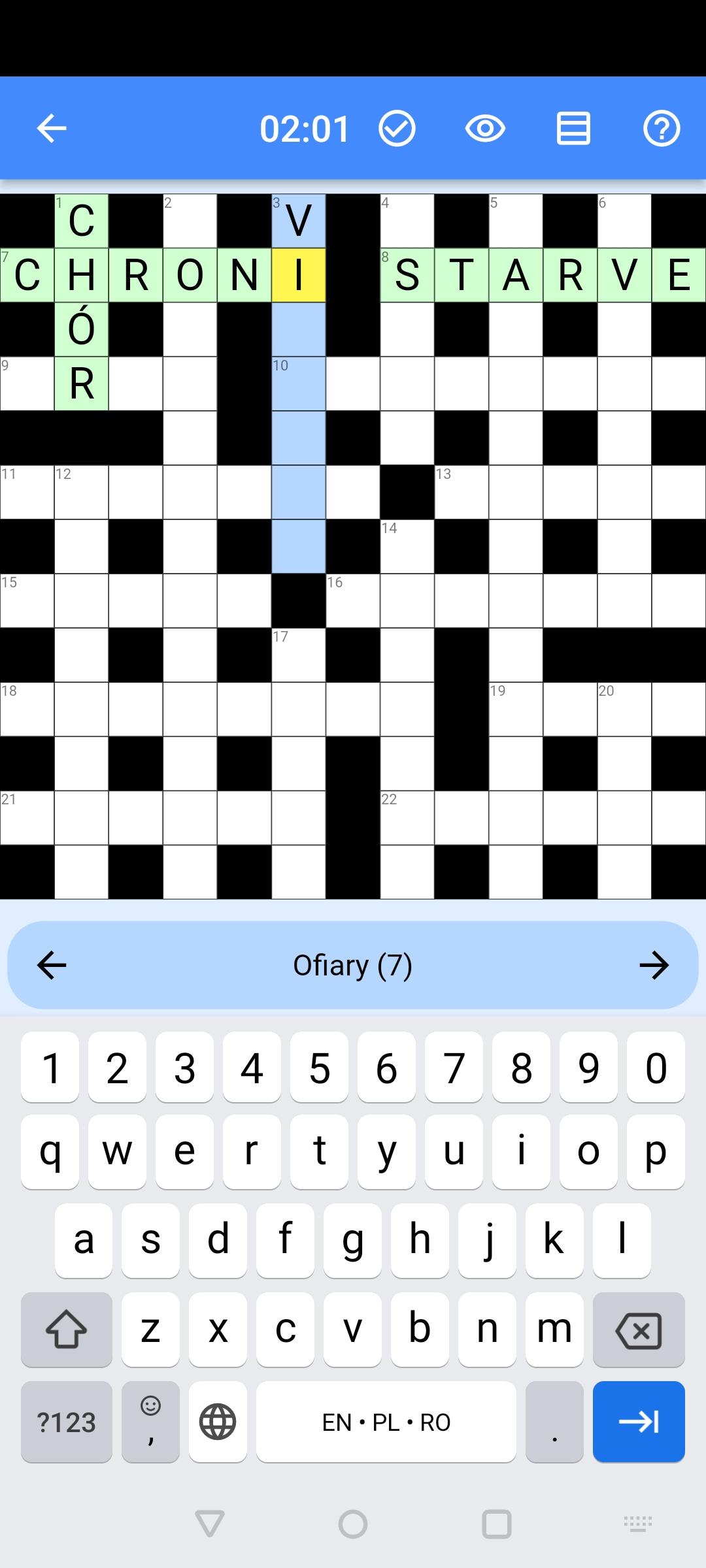Select the crossword cell numbered 10
The image size is (706, 1568).
click(299, 384)
